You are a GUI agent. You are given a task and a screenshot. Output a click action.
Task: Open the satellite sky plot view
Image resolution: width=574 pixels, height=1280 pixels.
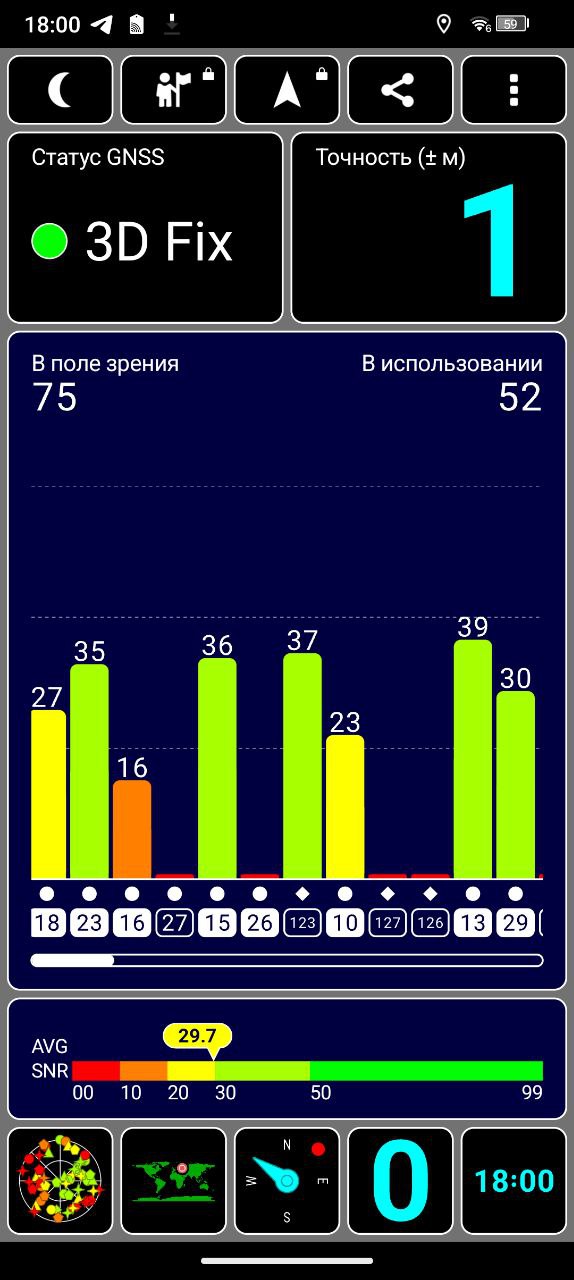[x=60, y=1180]
